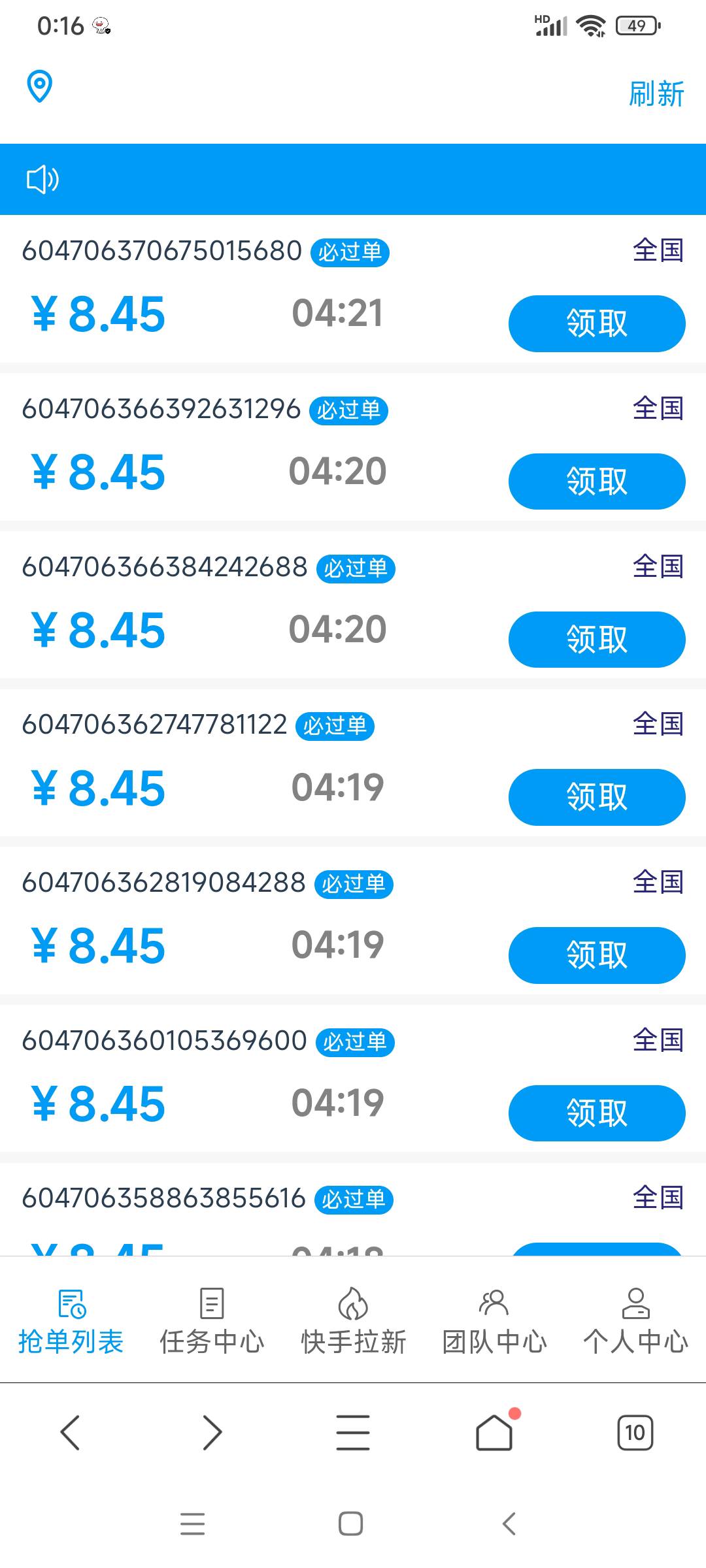The height and width of the screenshot is (1568, 706).
Task: Tap the speaker announcement icon
Action: pyautogui.click(x=42, y=179)
